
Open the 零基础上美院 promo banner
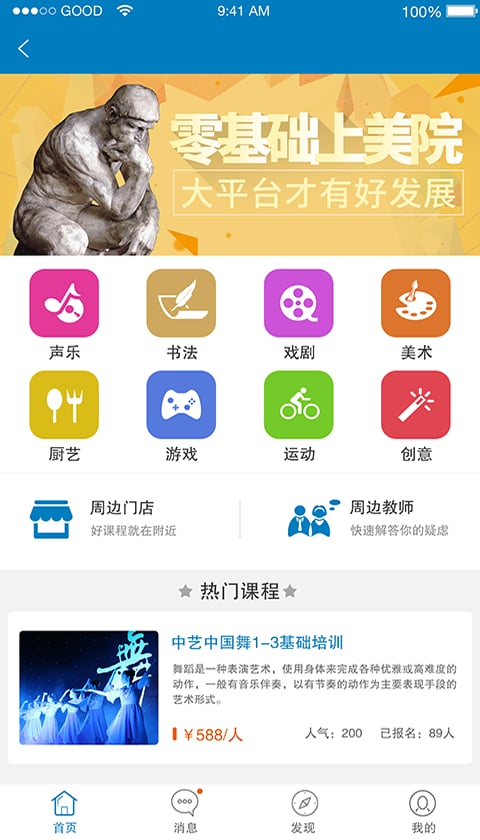(240, 164)
